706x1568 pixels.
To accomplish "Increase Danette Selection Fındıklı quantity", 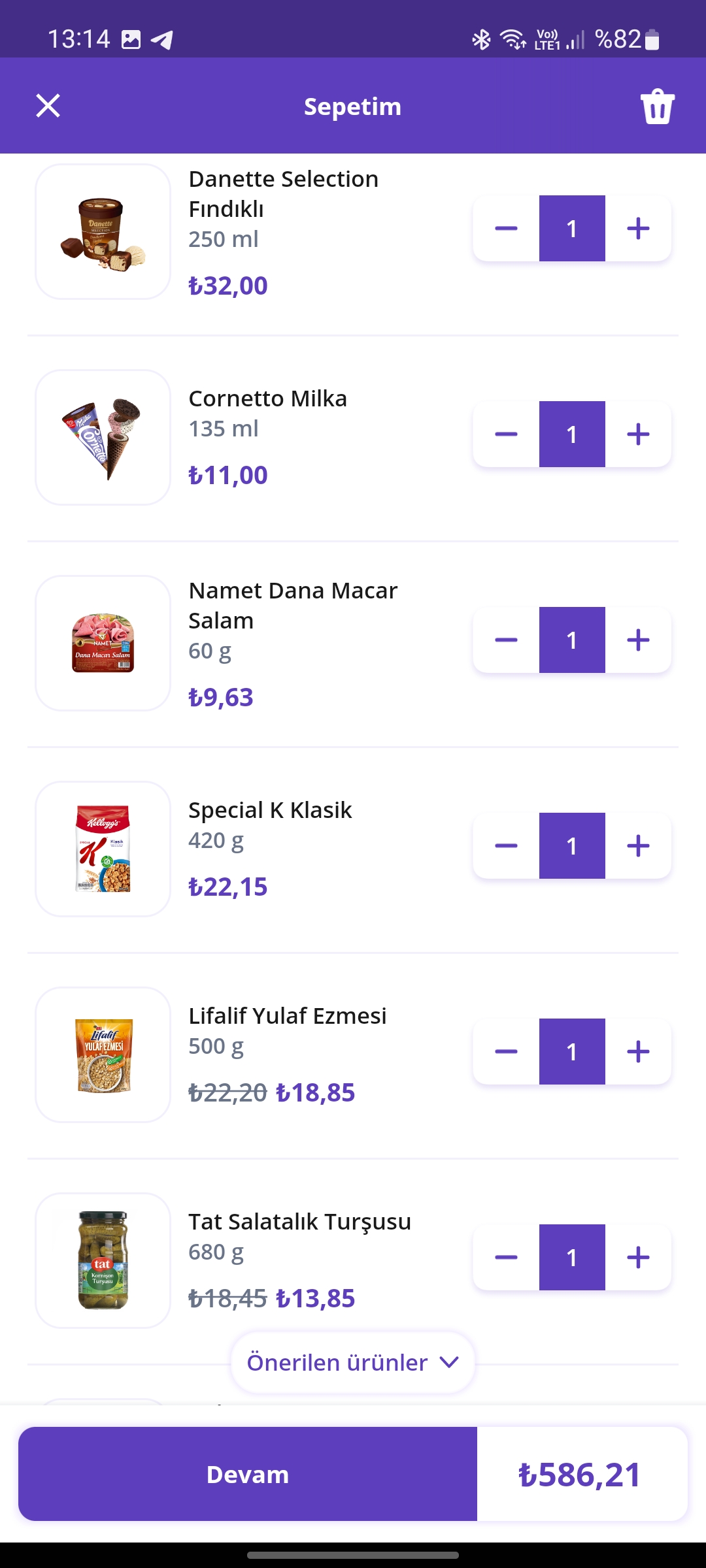I will pos(638,229).
